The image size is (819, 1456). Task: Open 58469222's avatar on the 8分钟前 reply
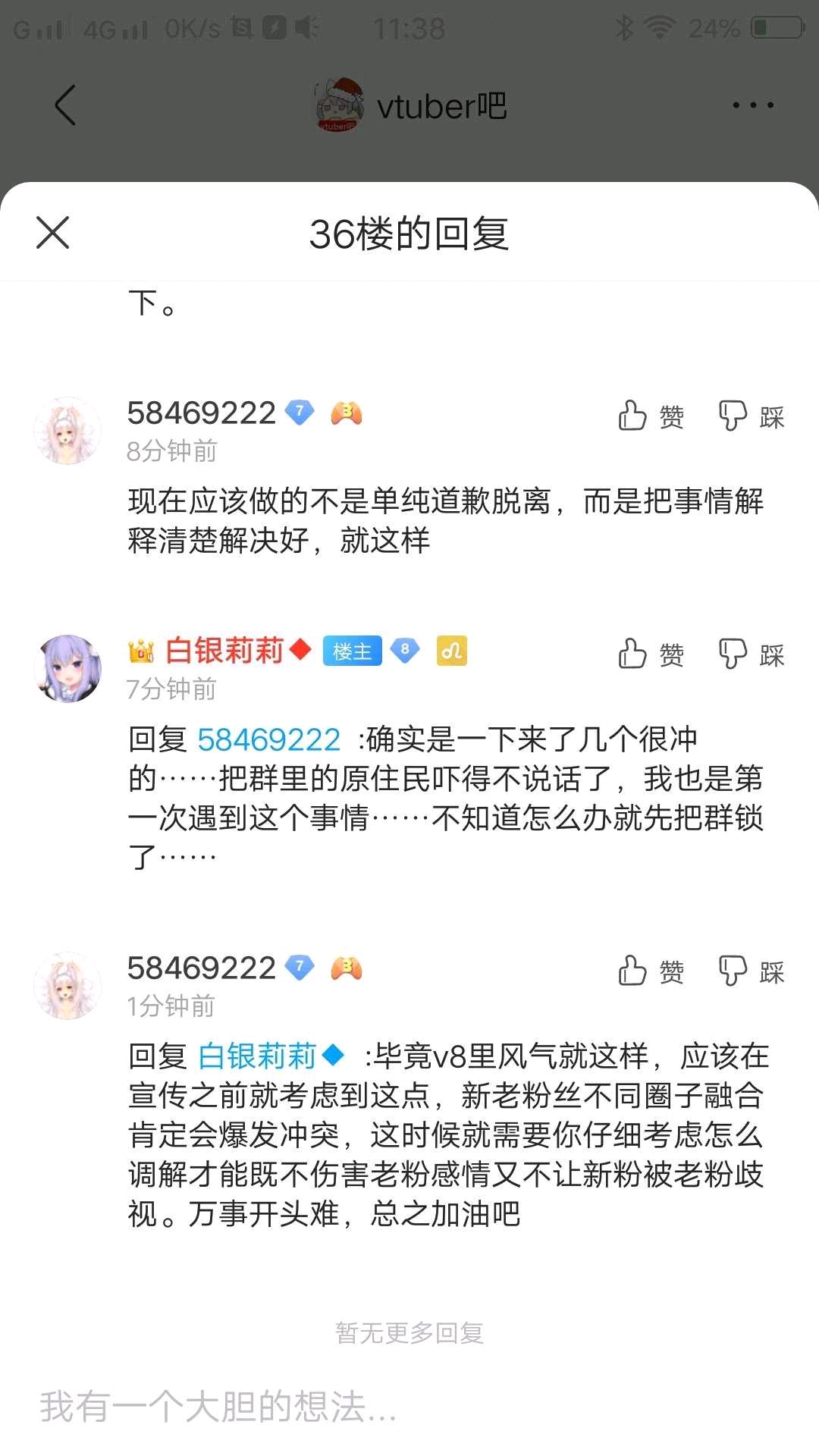pos(67,431)
